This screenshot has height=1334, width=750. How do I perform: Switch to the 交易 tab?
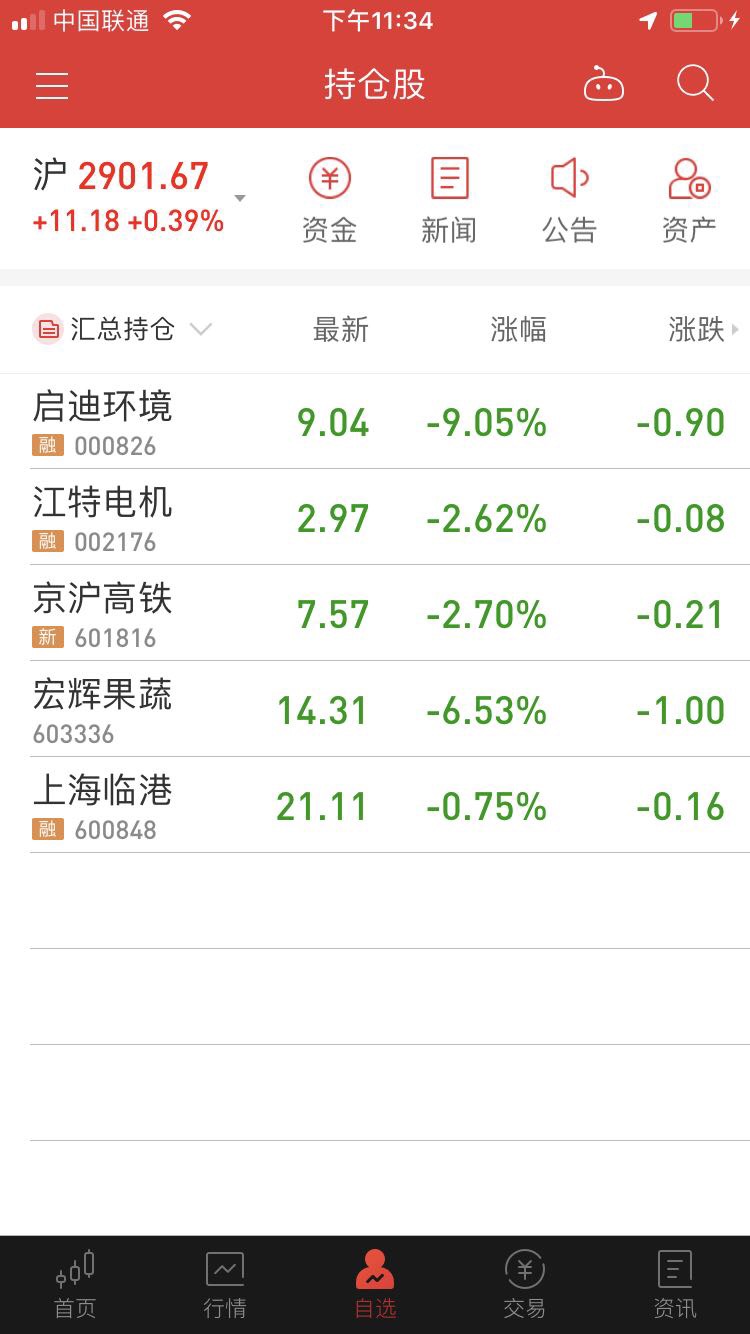point(524,1285)
